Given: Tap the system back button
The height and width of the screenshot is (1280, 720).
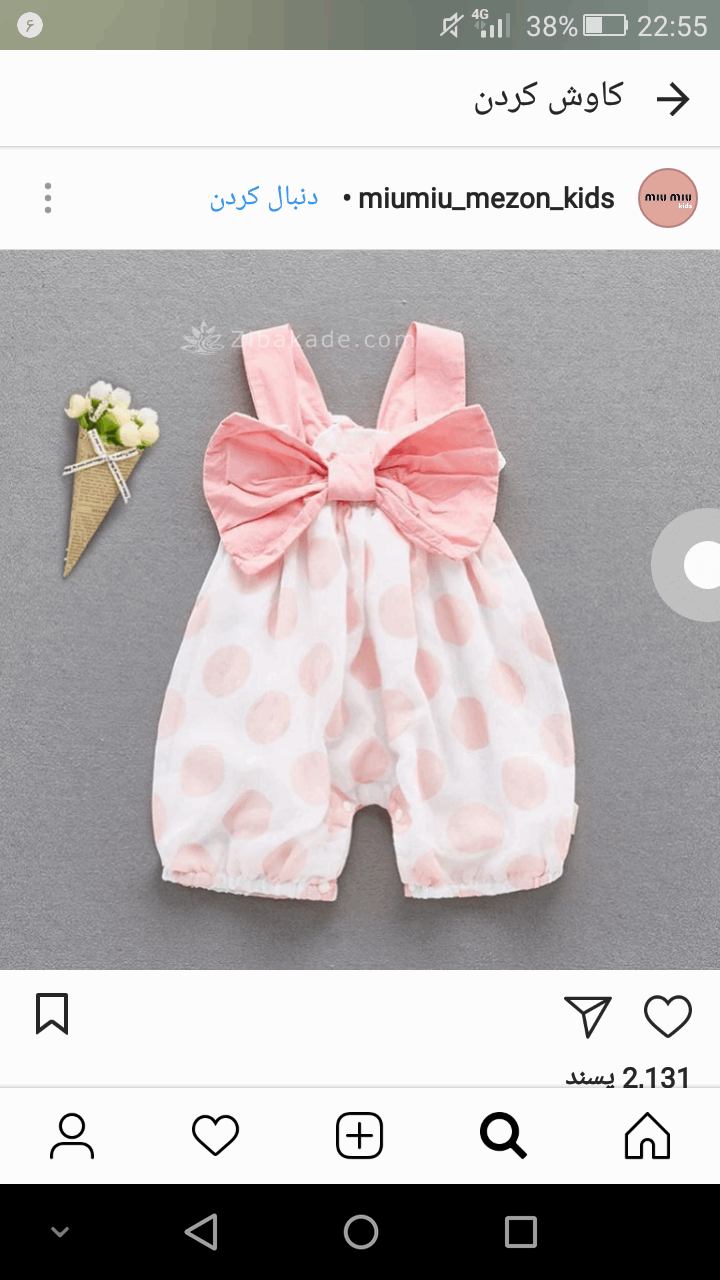Looking at the screenshot, I should (201, 1232).
